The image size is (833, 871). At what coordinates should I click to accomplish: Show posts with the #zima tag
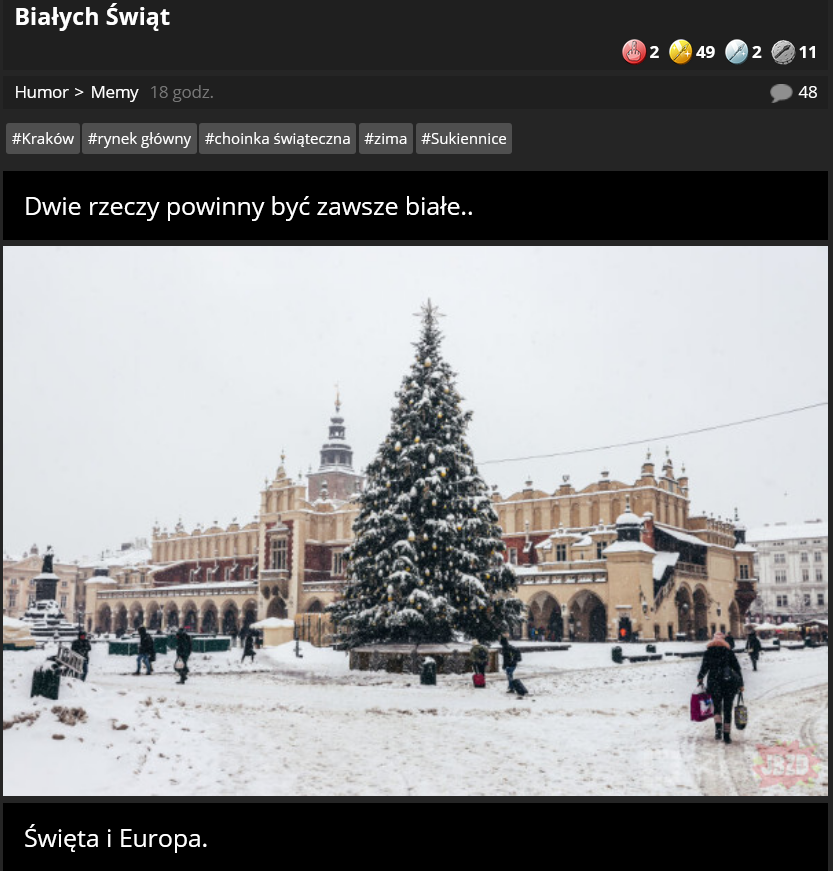point(385,139)
